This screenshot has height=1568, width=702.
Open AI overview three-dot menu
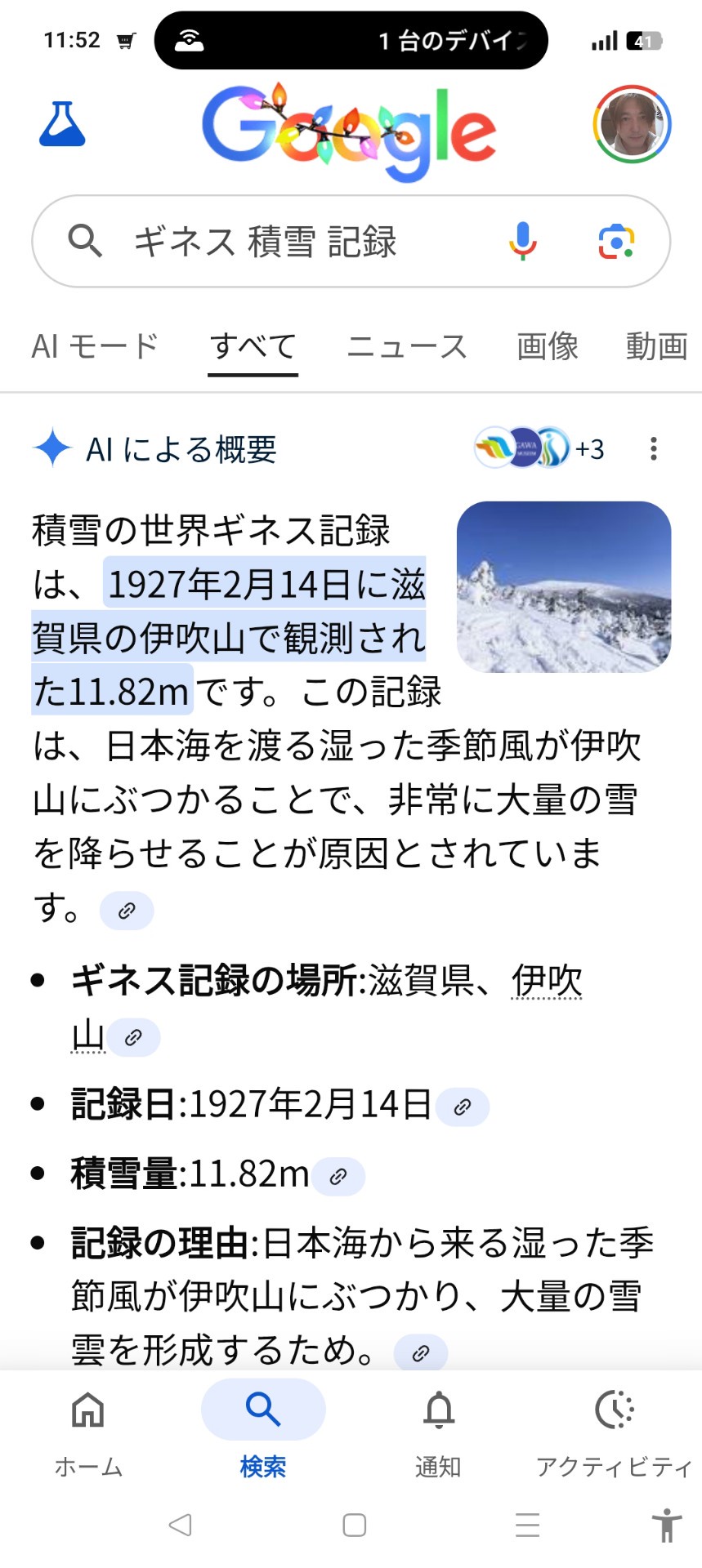tap(653, 448)
